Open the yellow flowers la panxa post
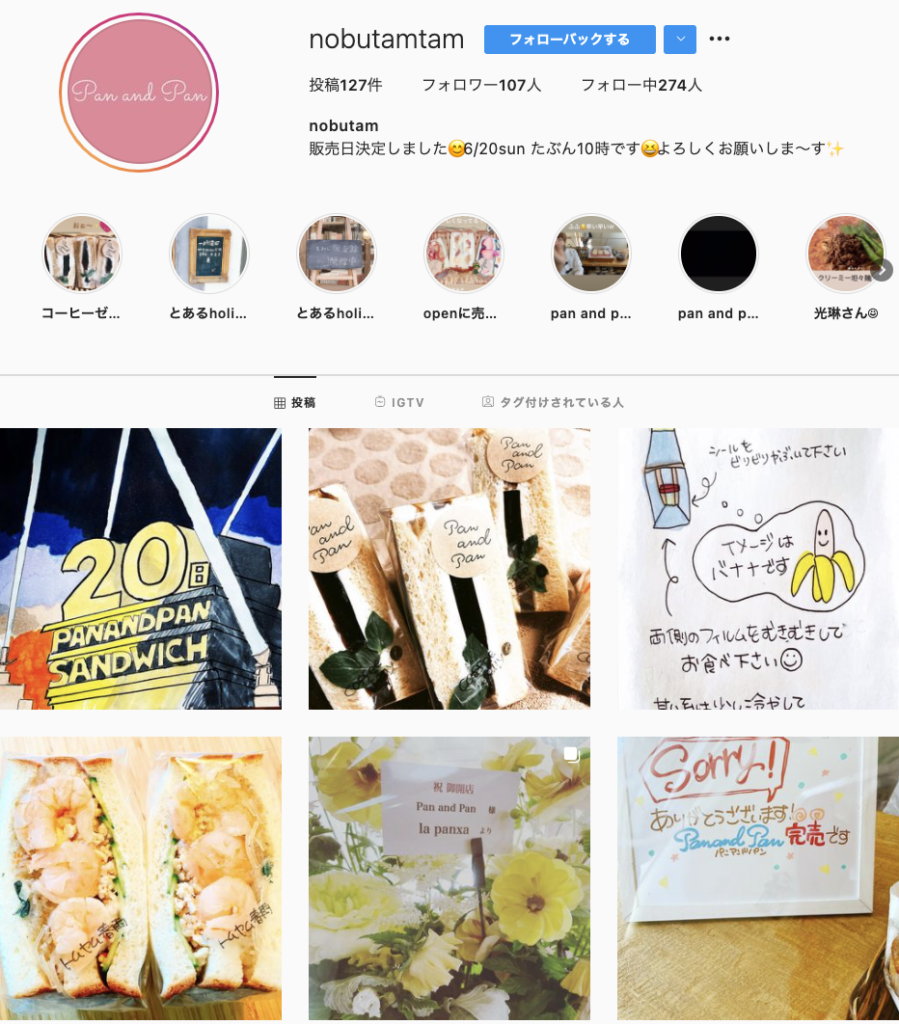 click(449, 878)
